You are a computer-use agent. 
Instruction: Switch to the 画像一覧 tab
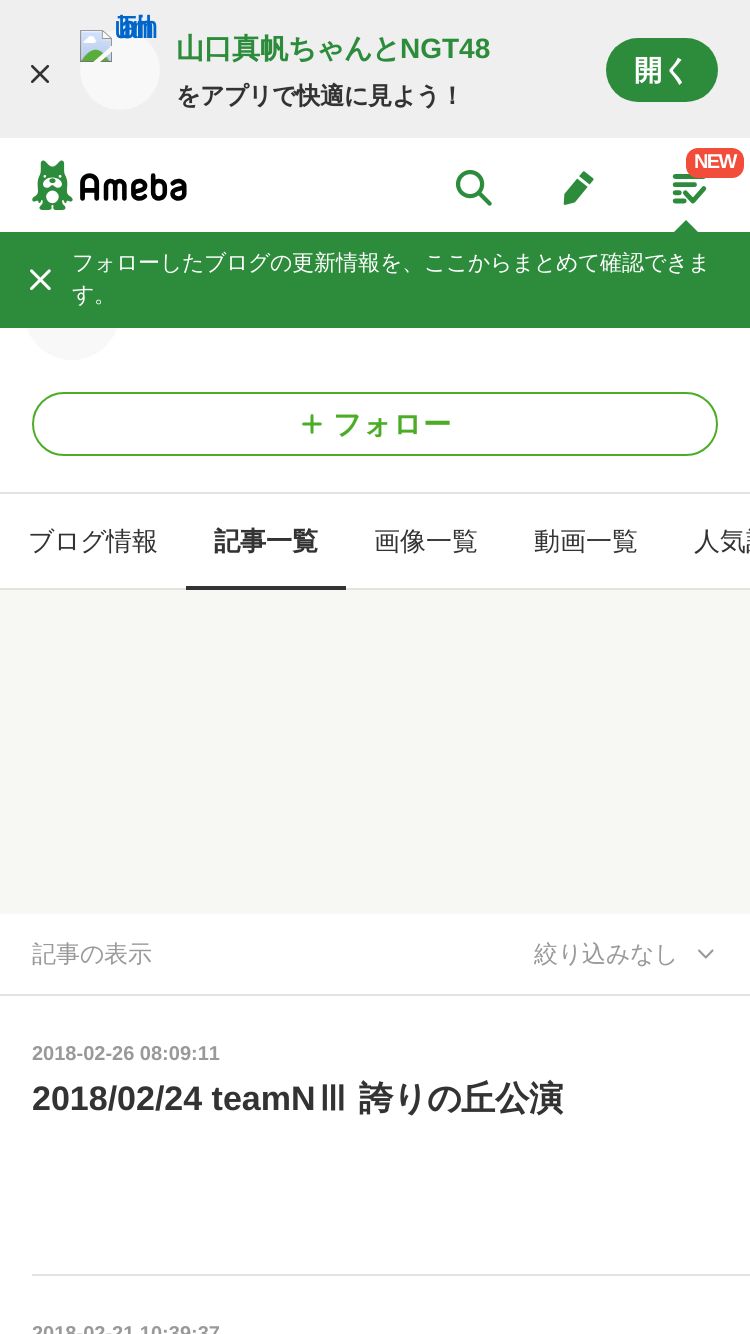(x=426, y=541)
